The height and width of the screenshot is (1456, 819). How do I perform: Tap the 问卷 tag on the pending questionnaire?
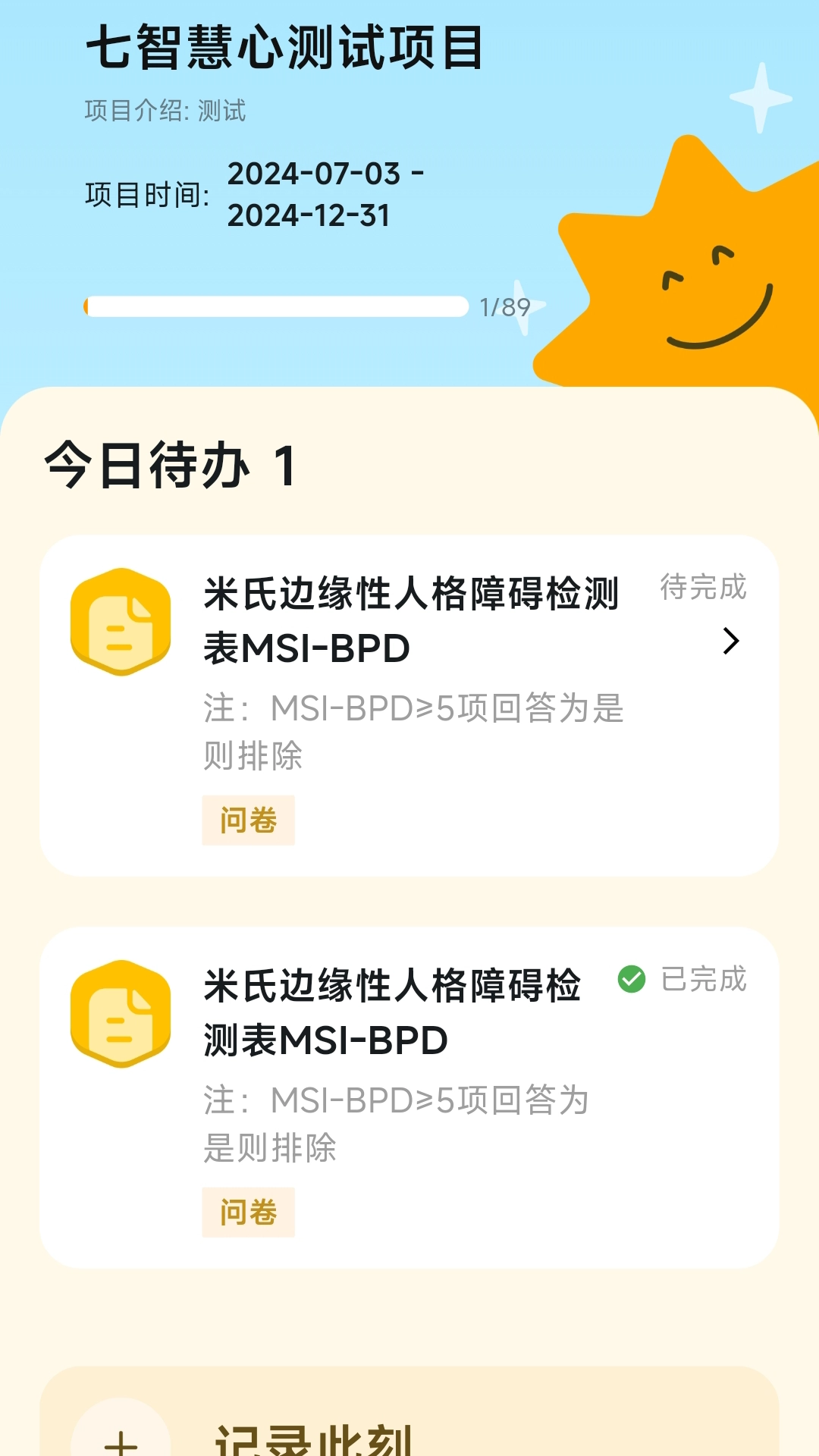click(x=249, y=820)
